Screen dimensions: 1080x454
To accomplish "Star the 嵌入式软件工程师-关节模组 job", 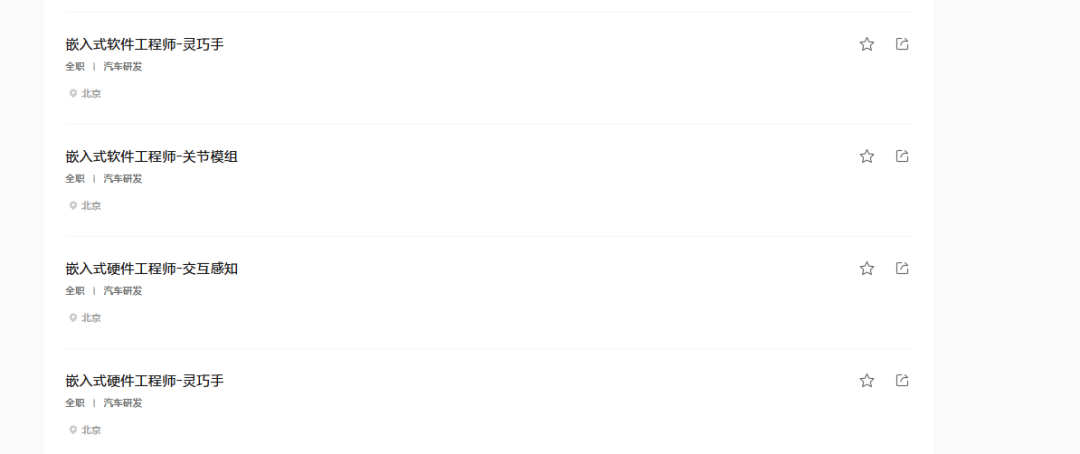I will click(867, 156).
